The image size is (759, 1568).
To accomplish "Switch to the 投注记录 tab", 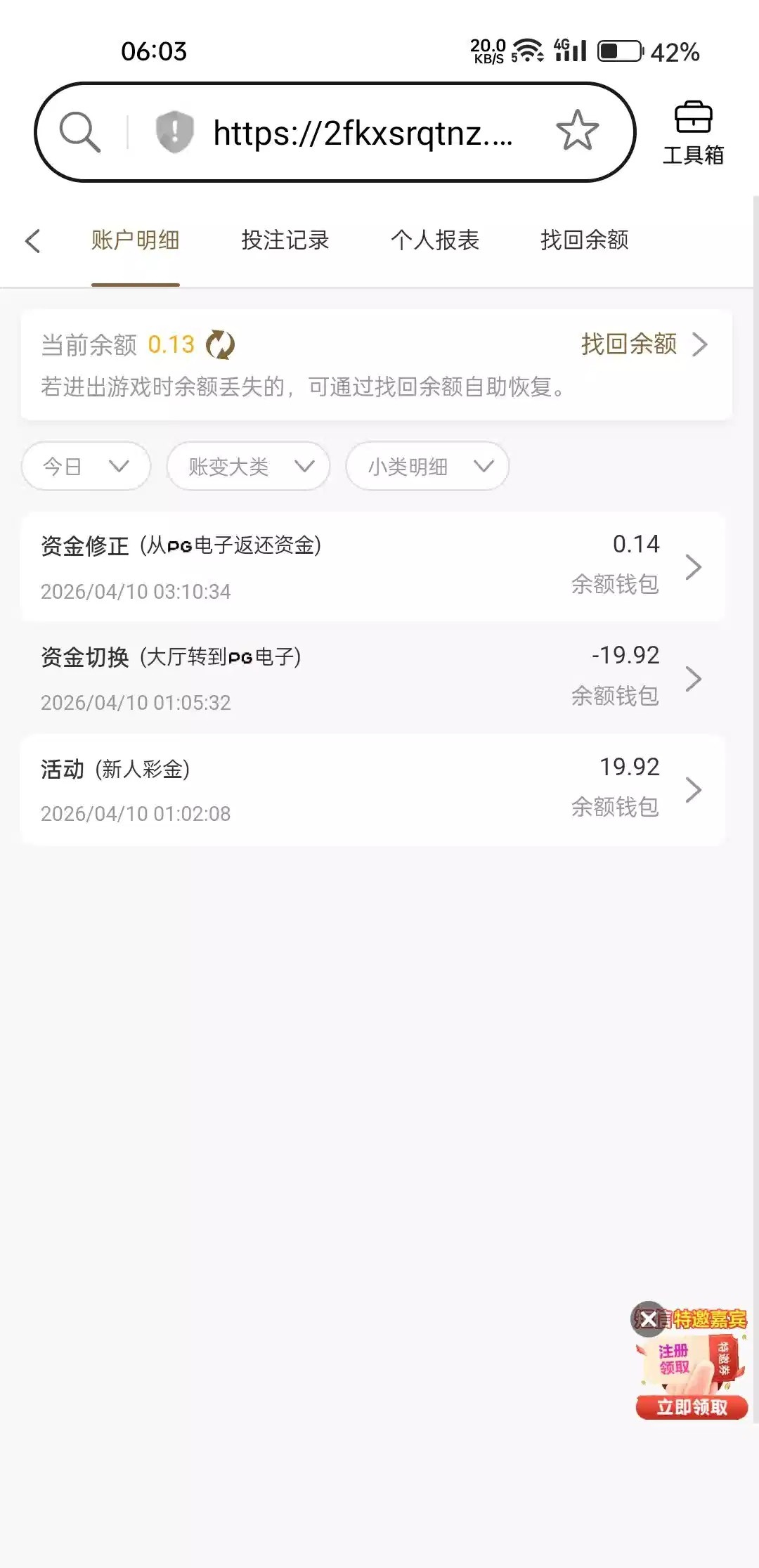I will tap(285, 240).
